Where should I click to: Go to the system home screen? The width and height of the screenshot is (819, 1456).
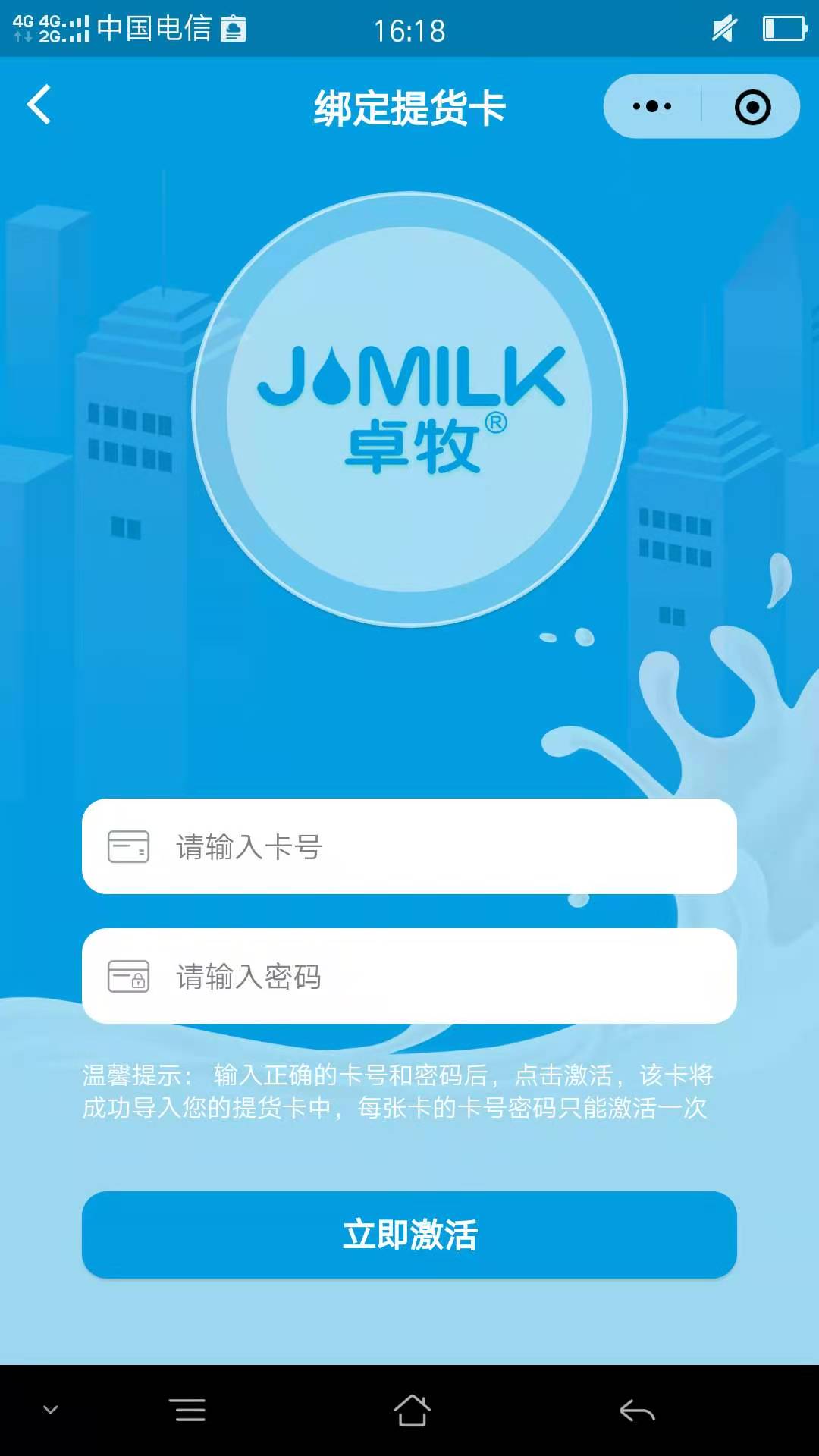point(412,1410)
